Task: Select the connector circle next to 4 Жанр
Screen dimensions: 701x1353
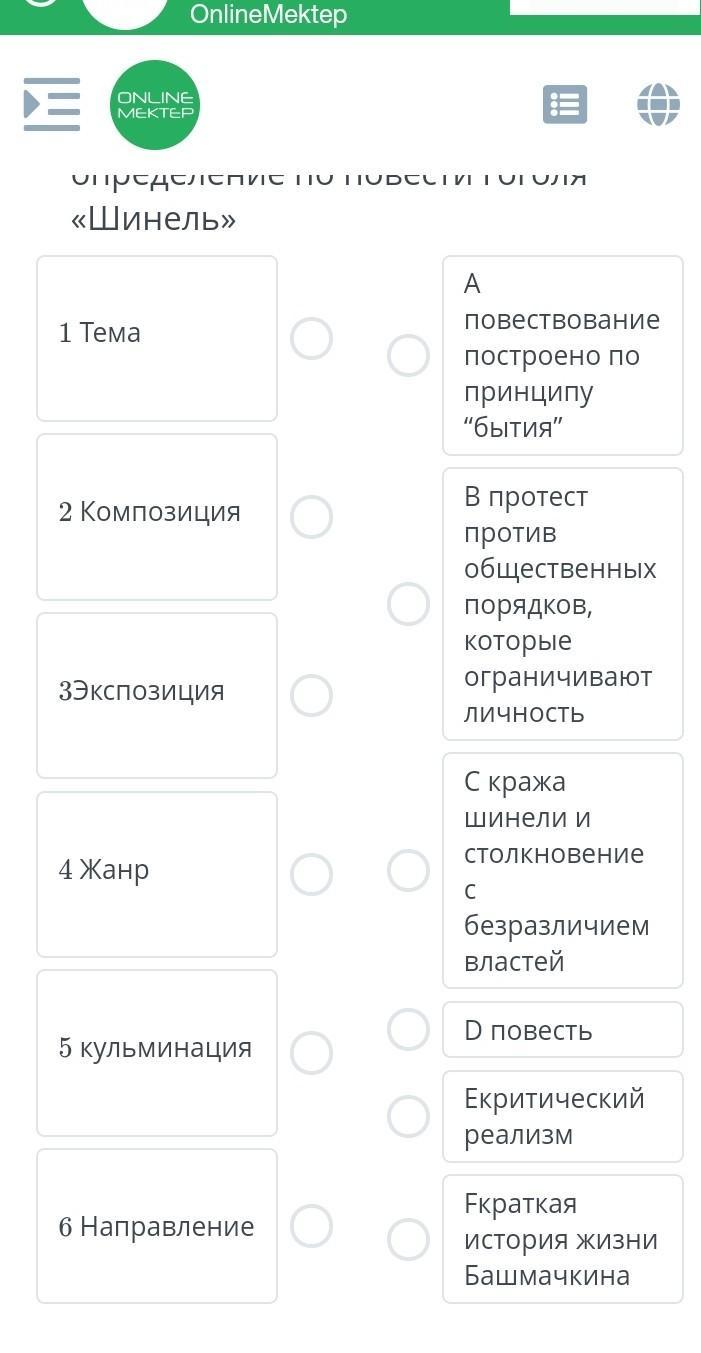Action: [x=312, y=875]
